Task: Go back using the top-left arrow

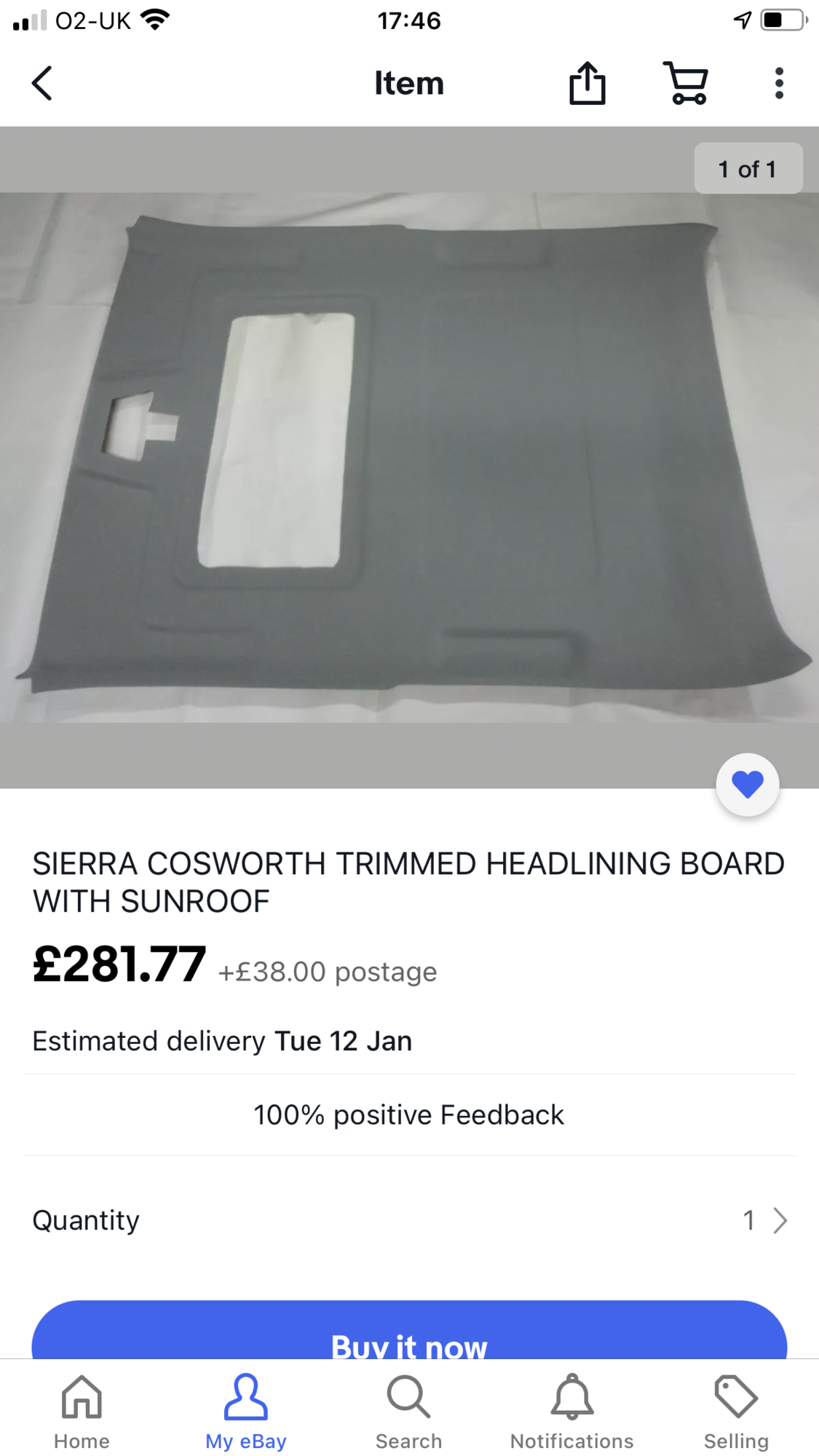Action: tap(42, 83)
